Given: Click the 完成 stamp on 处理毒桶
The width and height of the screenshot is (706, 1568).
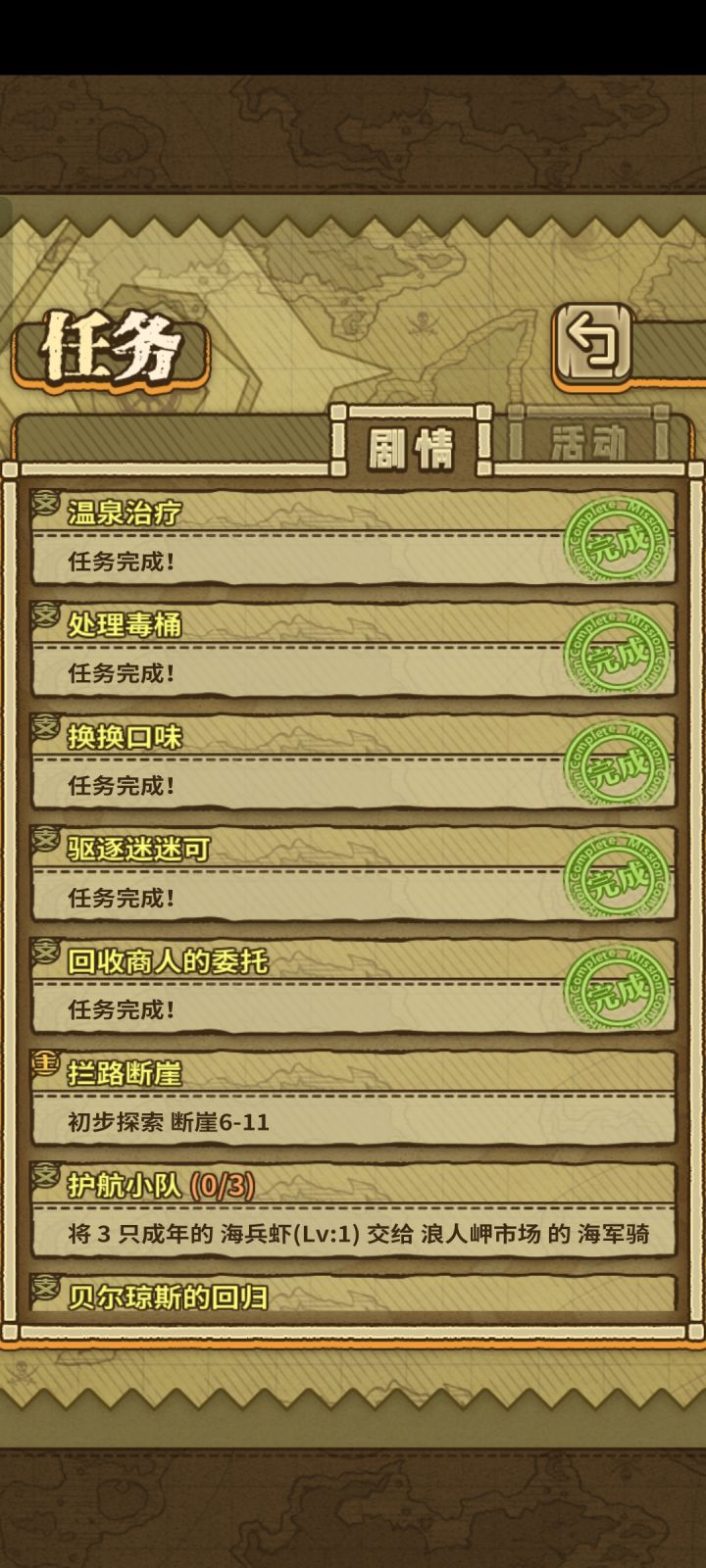Looking at the screenshot, I should [x=615, y=653].
